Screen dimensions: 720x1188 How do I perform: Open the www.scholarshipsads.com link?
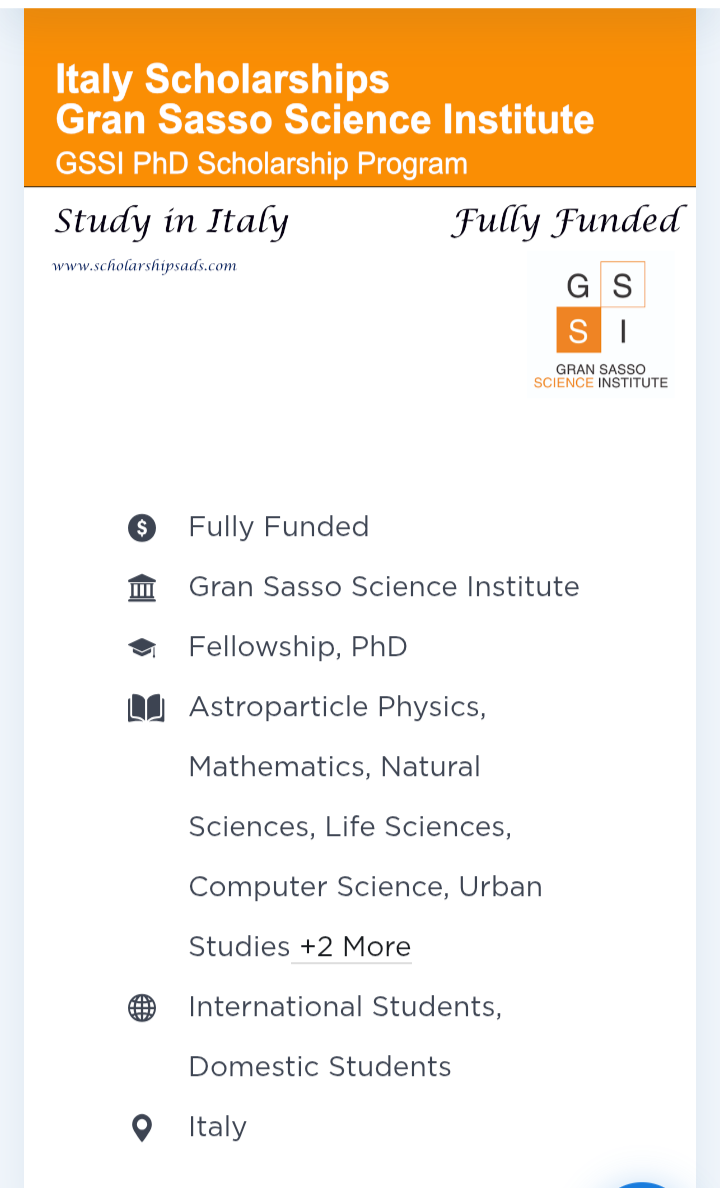tap(144, 266)
